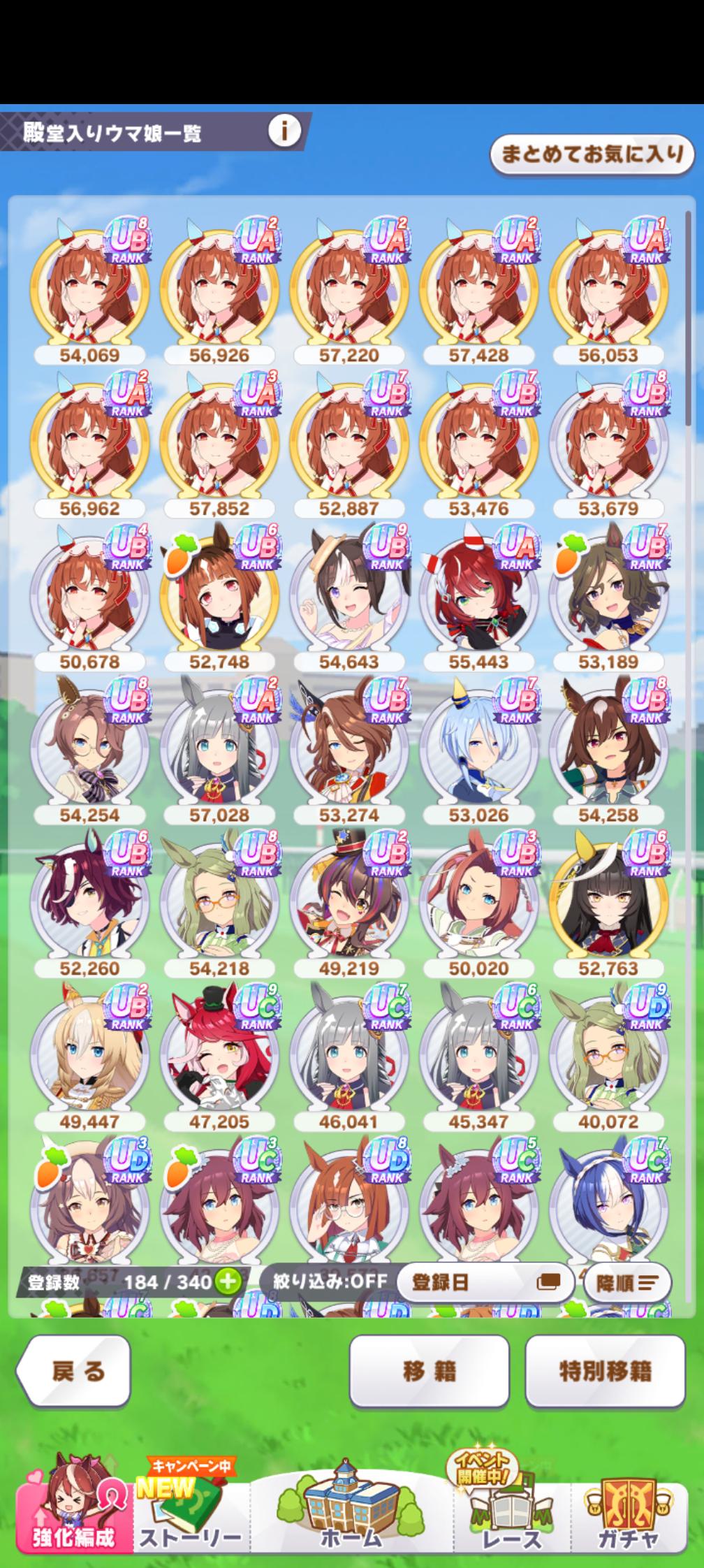Screen dimensions: 704x1568
Task: Tap the まとめてお気に入り button
Action: pos(592,155)
